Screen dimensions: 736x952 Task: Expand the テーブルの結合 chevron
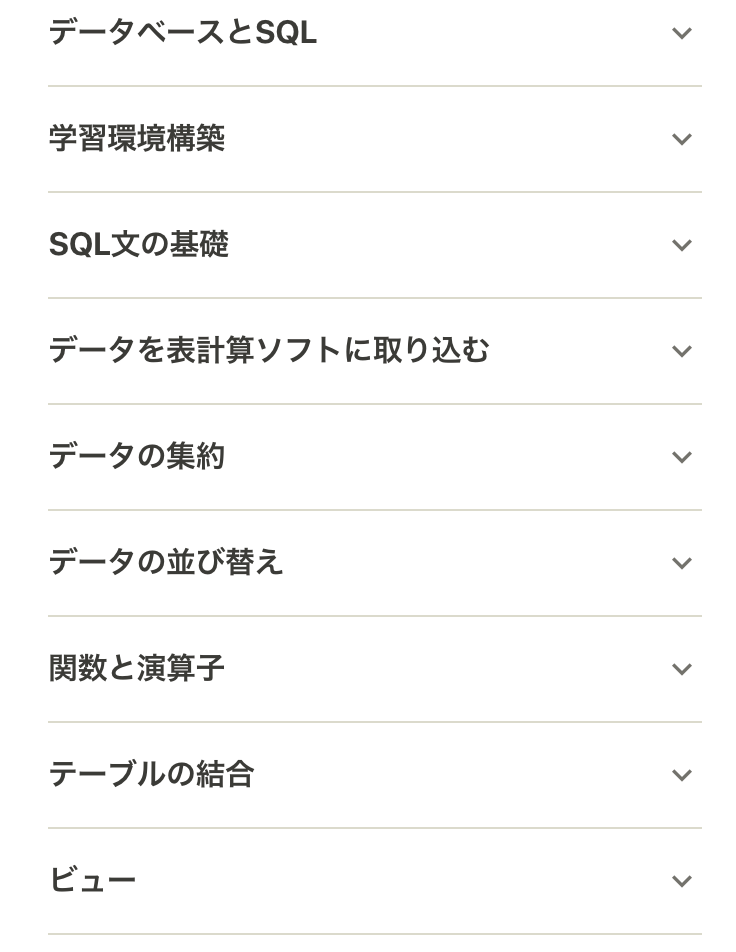(681, 775)
